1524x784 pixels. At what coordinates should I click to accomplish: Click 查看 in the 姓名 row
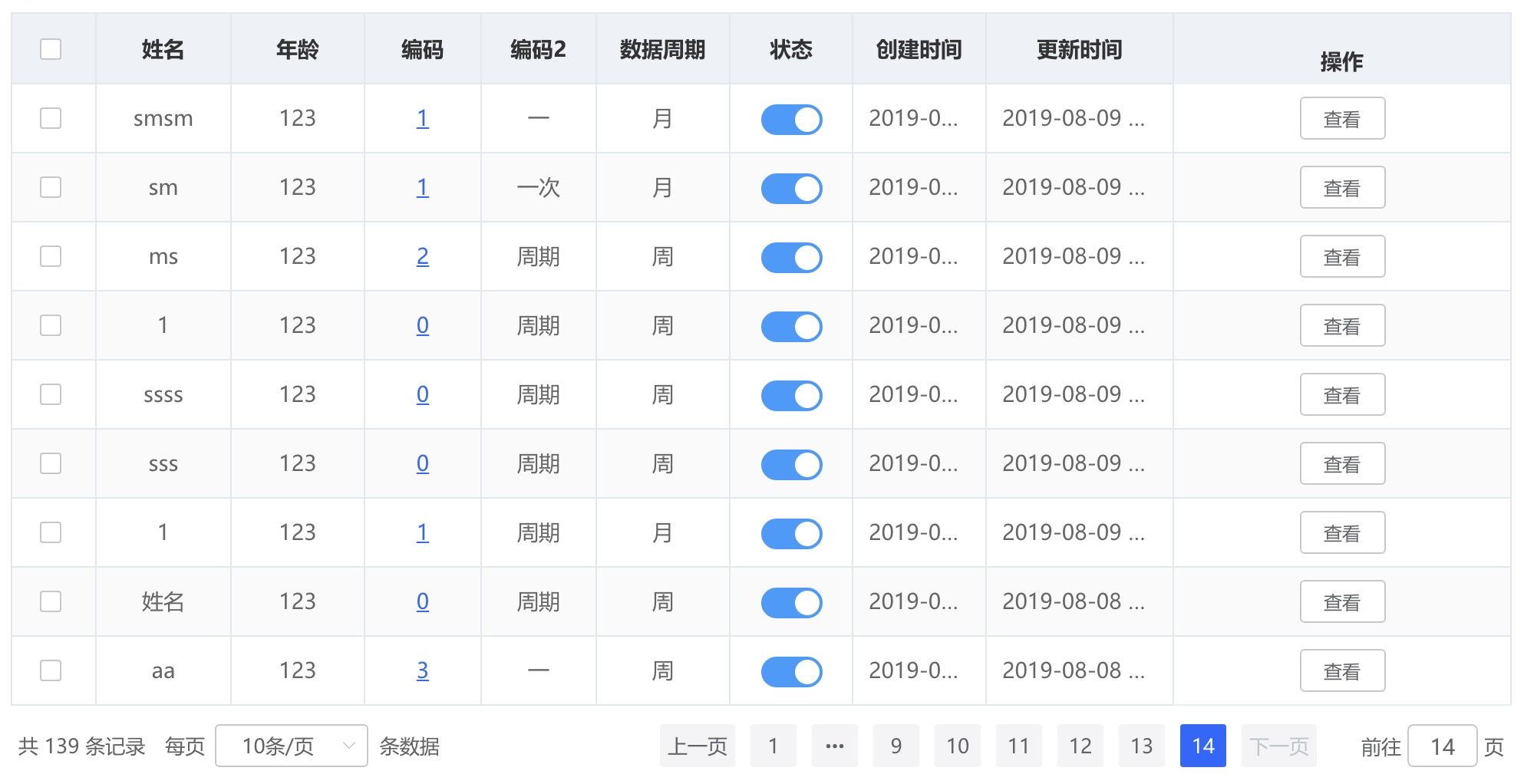(1341, 602)
